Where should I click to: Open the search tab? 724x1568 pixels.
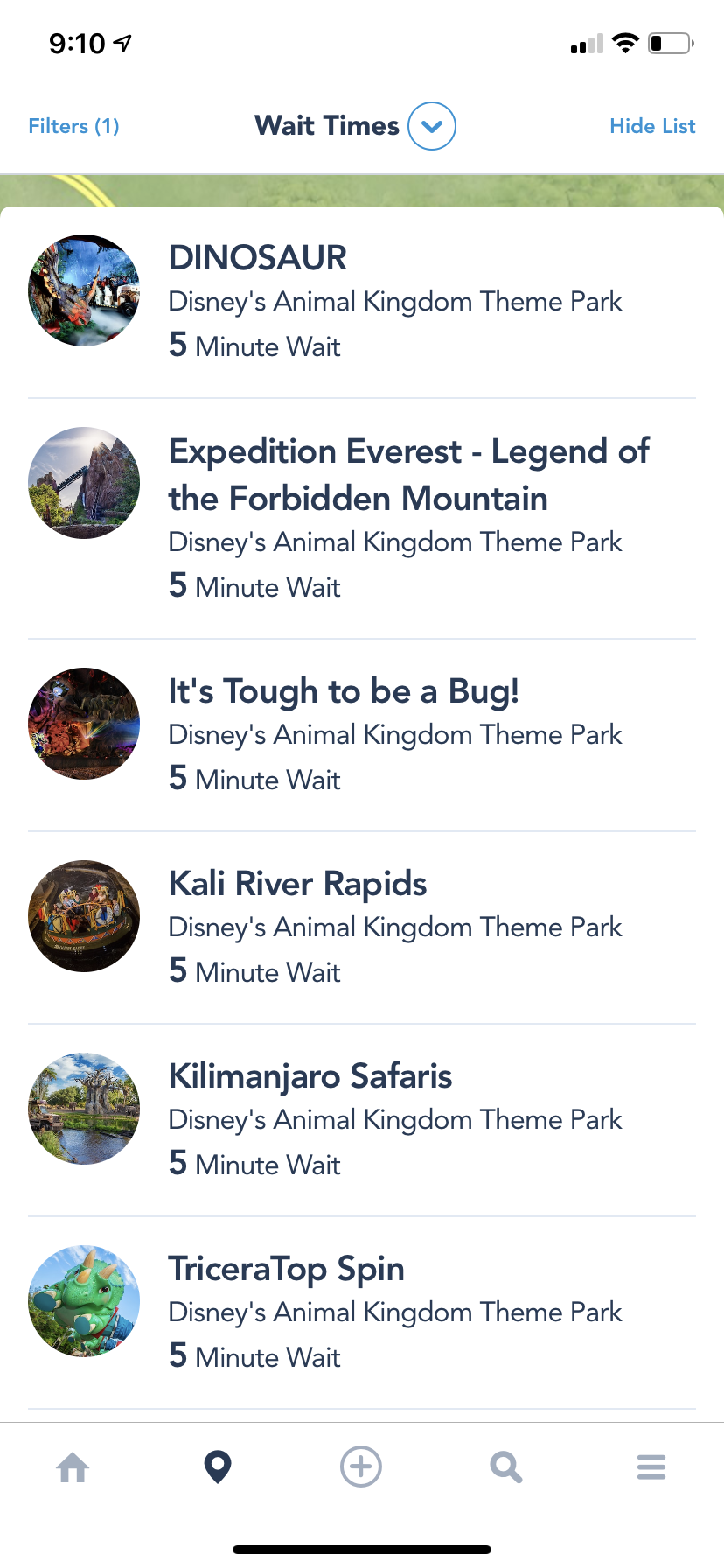(x=505, y=1467)
